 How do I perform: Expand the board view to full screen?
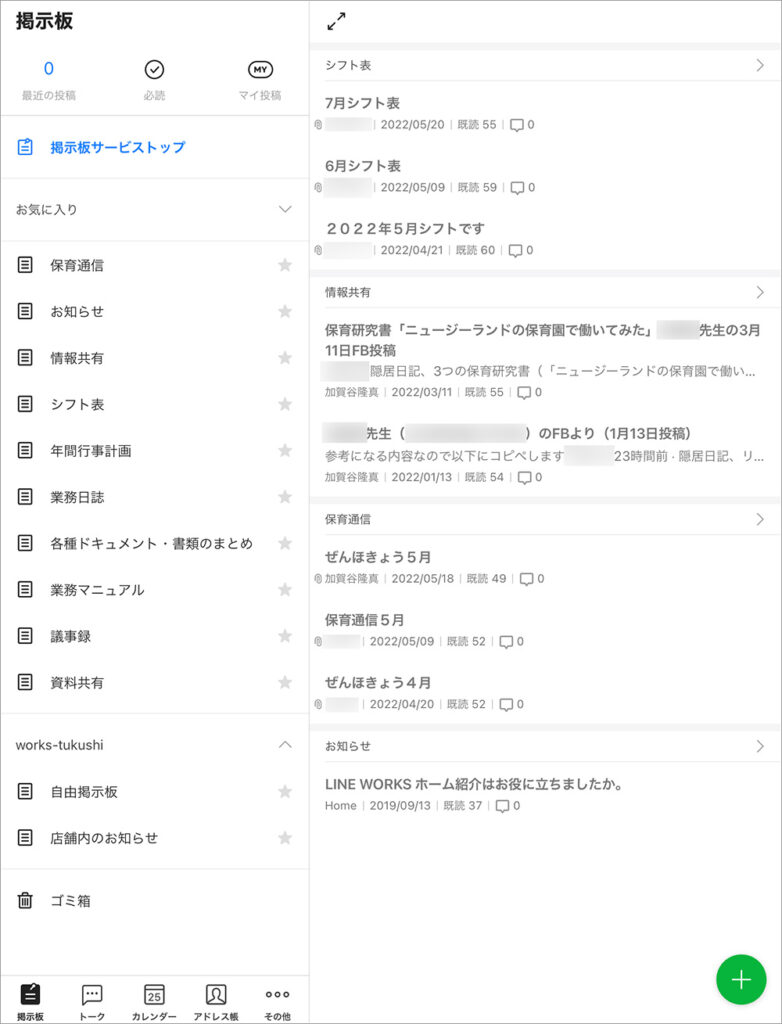tap(337, 20)
